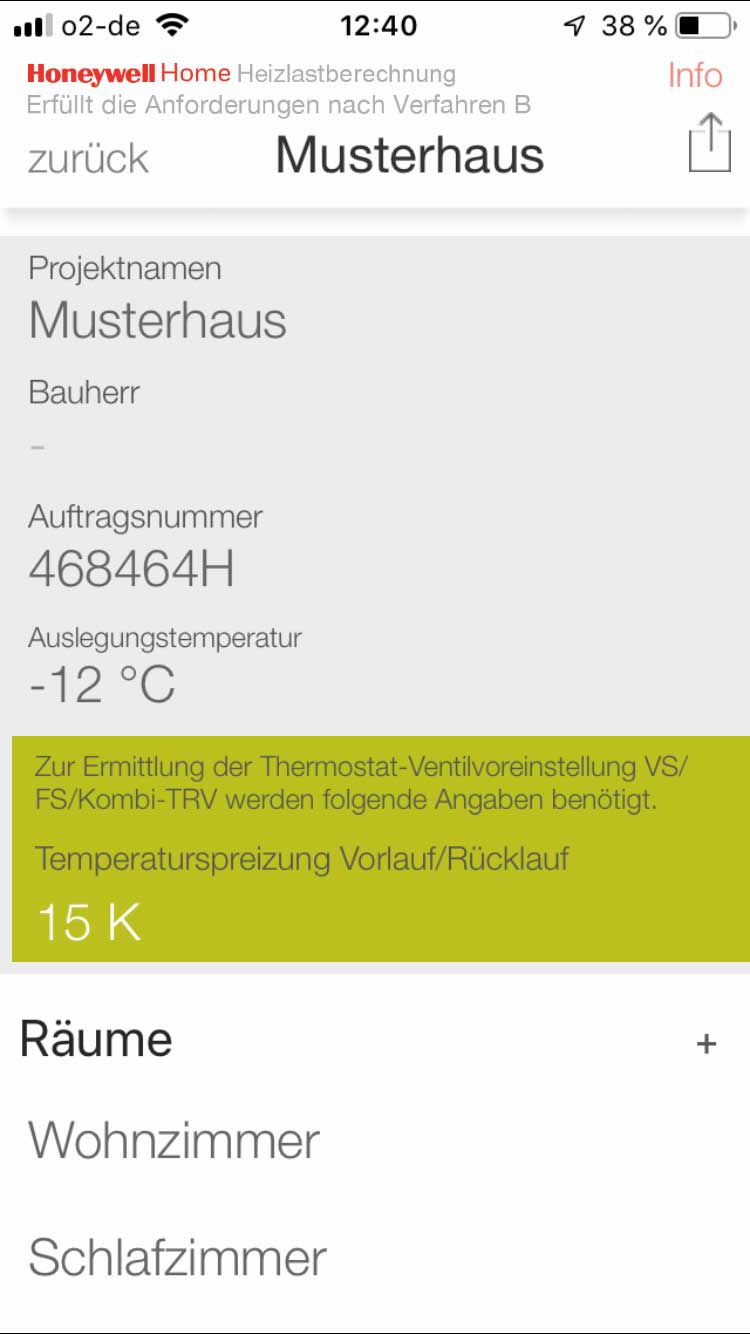The width and height of the screenshot is (750, 1334).
Task: Open the Wohnzimmer room
Action: pos(375,1141)
